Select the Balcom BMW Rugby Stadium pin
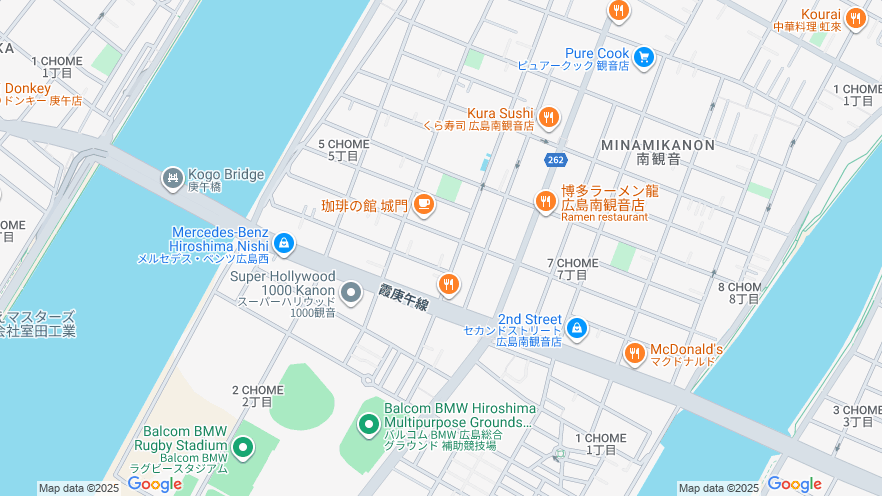882x496 pixels. [243, 447]
